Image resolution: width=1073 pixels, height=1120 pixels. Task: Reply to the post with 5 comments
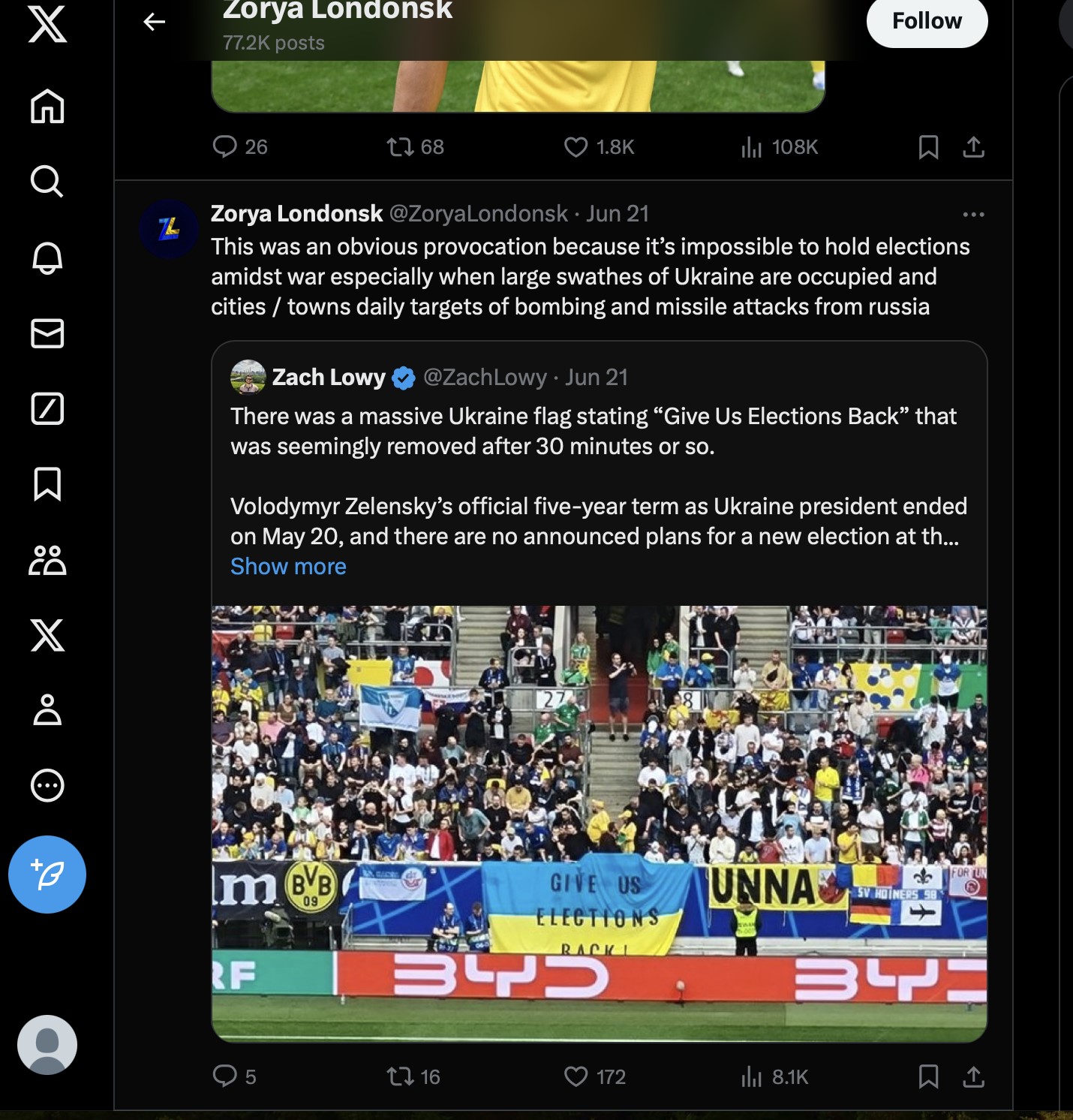click(x=225, y=1076)
